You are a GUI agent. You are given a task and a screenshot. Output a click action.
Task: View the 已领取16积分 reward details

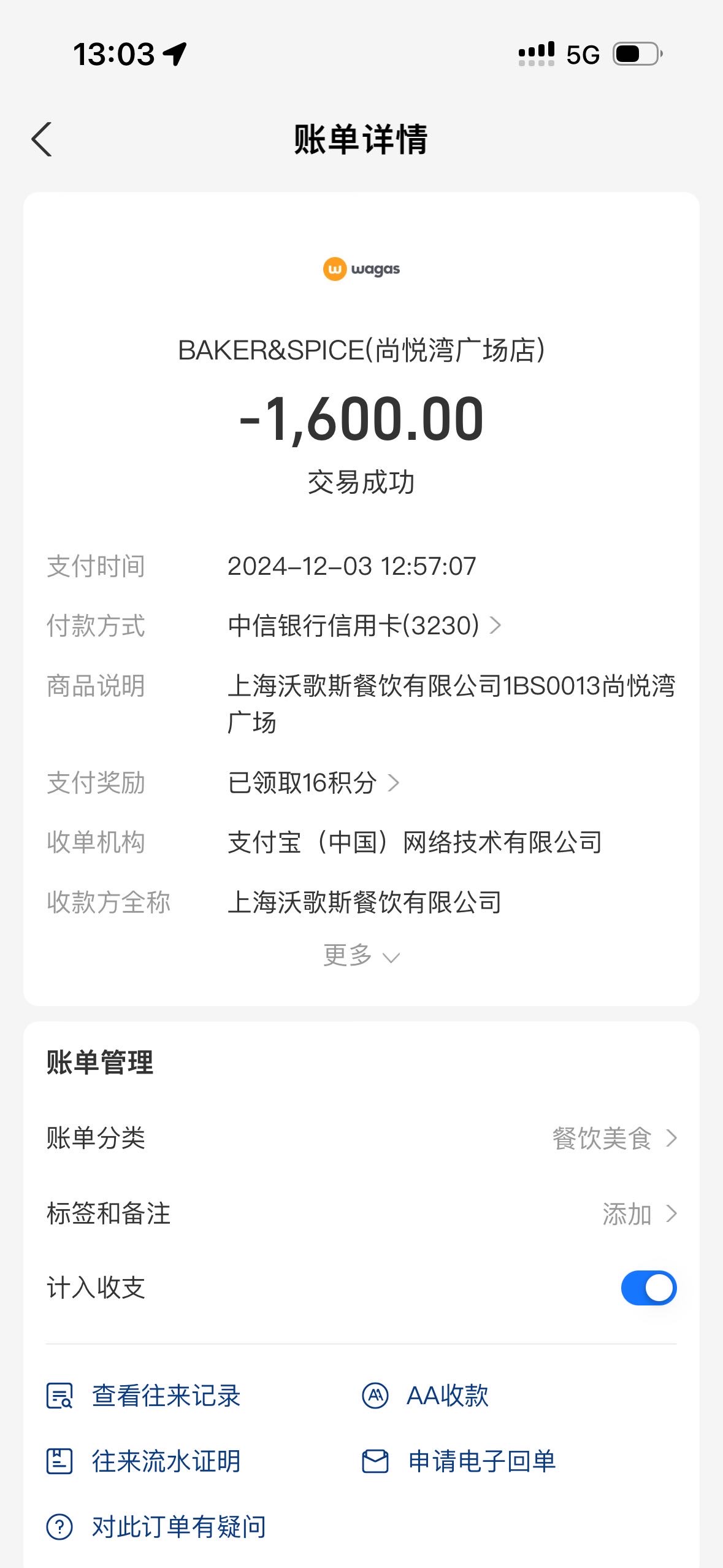pyautogui.click(x=313, y=783)
